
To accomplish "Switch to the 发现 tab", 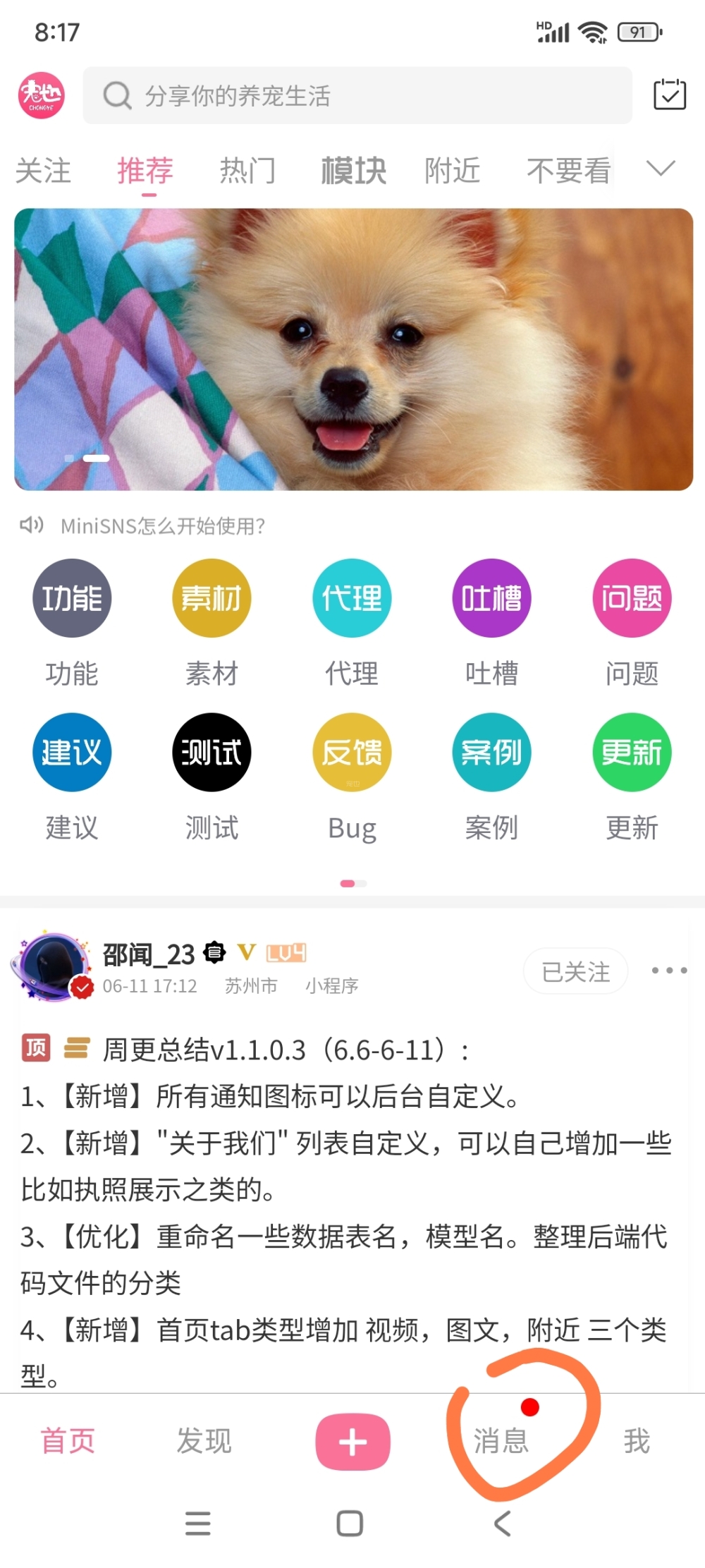I will tap(204, 1441).
